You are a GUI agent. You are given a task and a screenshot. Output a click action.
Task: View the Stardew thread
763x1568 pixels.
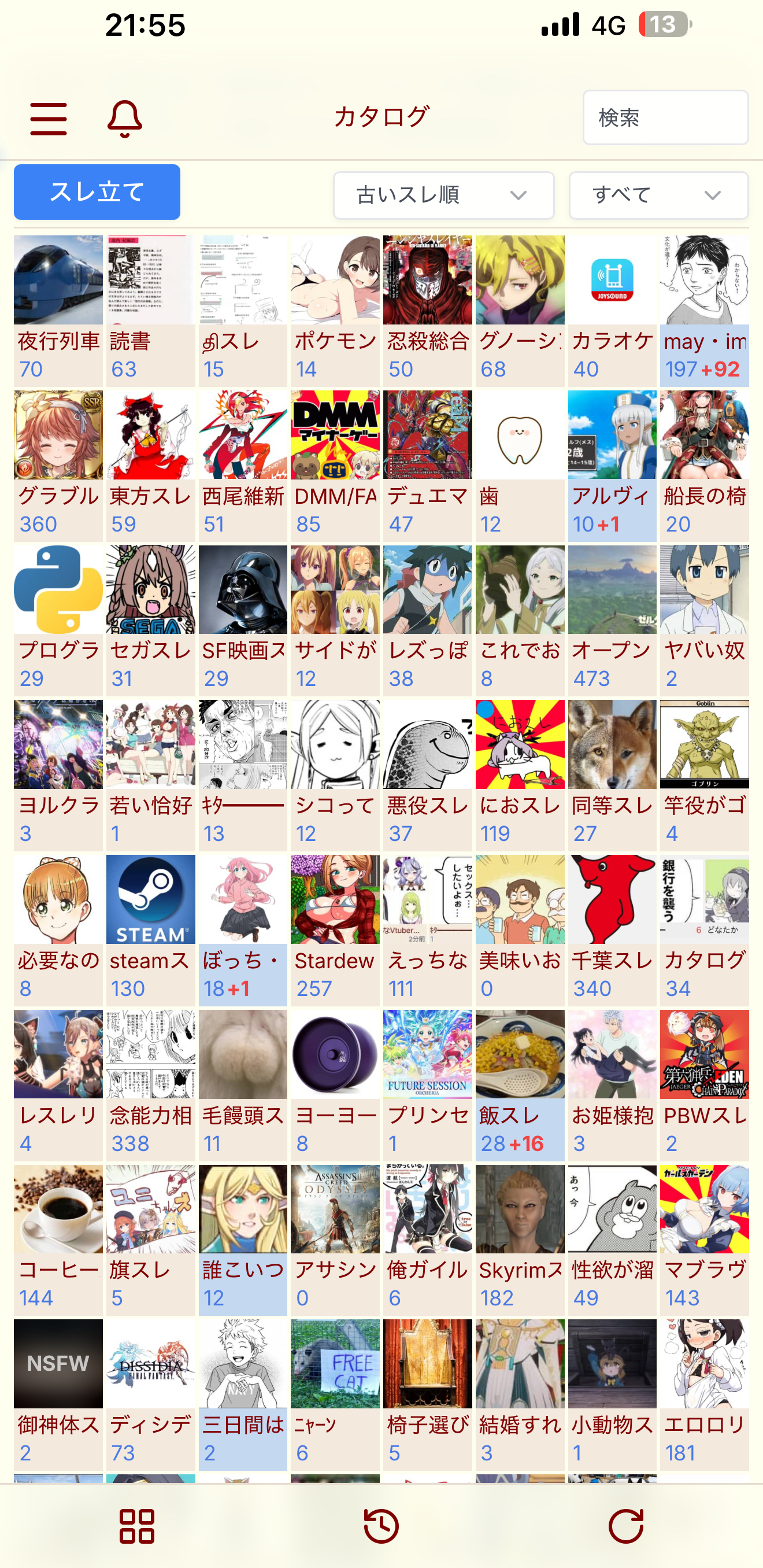335,930
